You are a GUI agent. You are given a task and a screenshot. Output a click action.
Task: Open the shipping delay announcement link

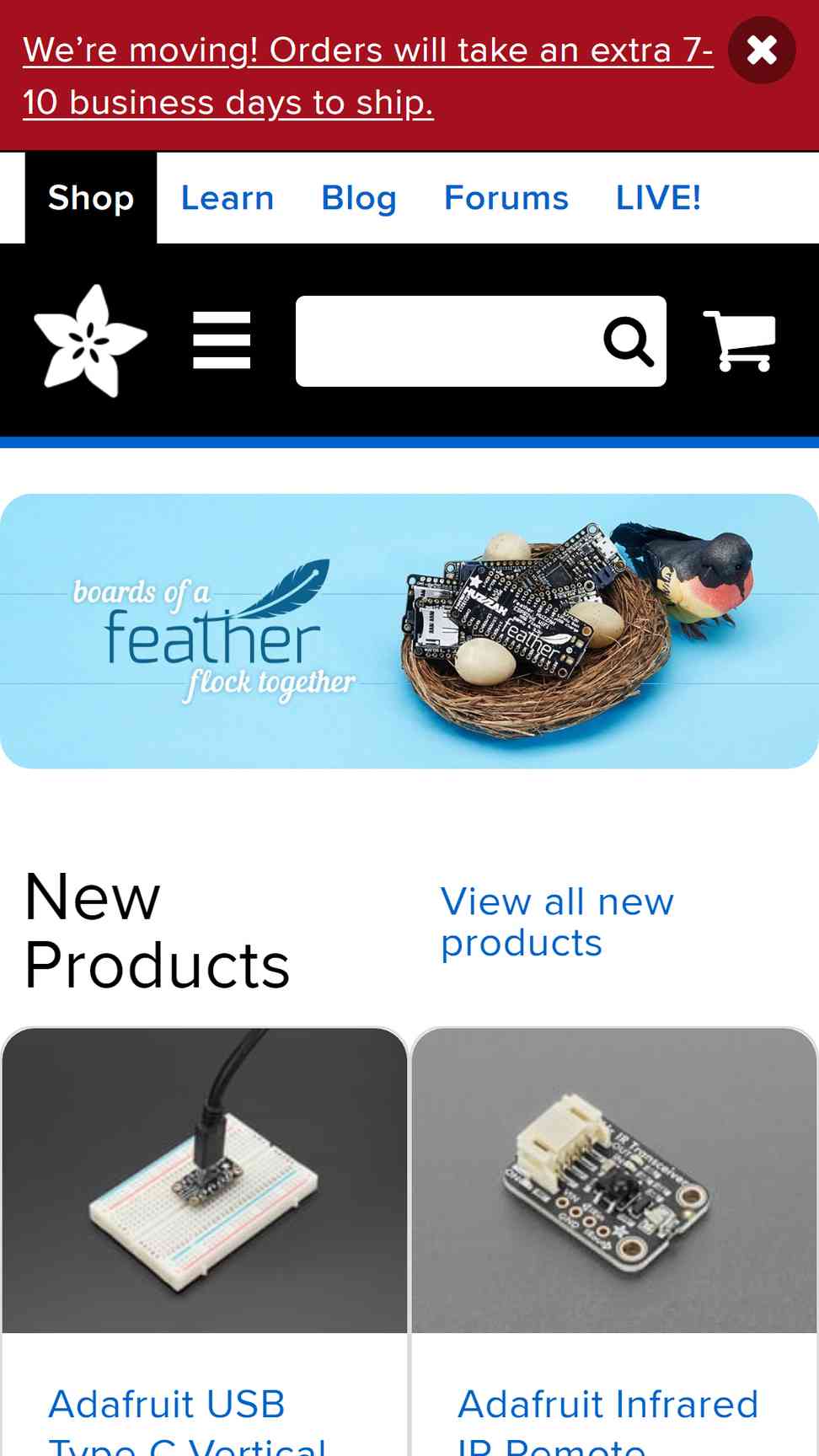[x=368, y=76]
